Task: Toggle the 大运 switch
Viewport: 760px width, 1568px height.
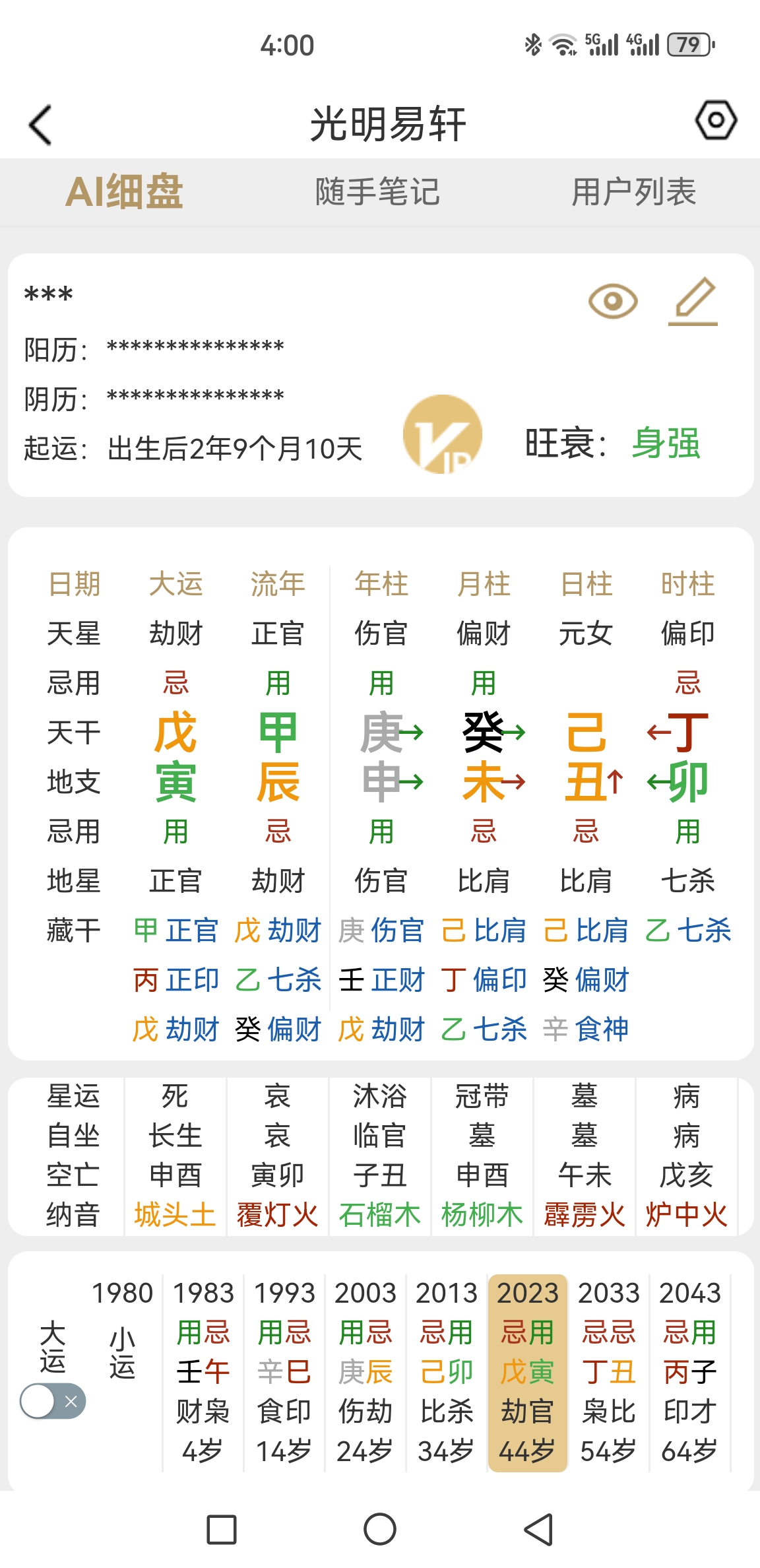Action: (x=53, y=1401)
